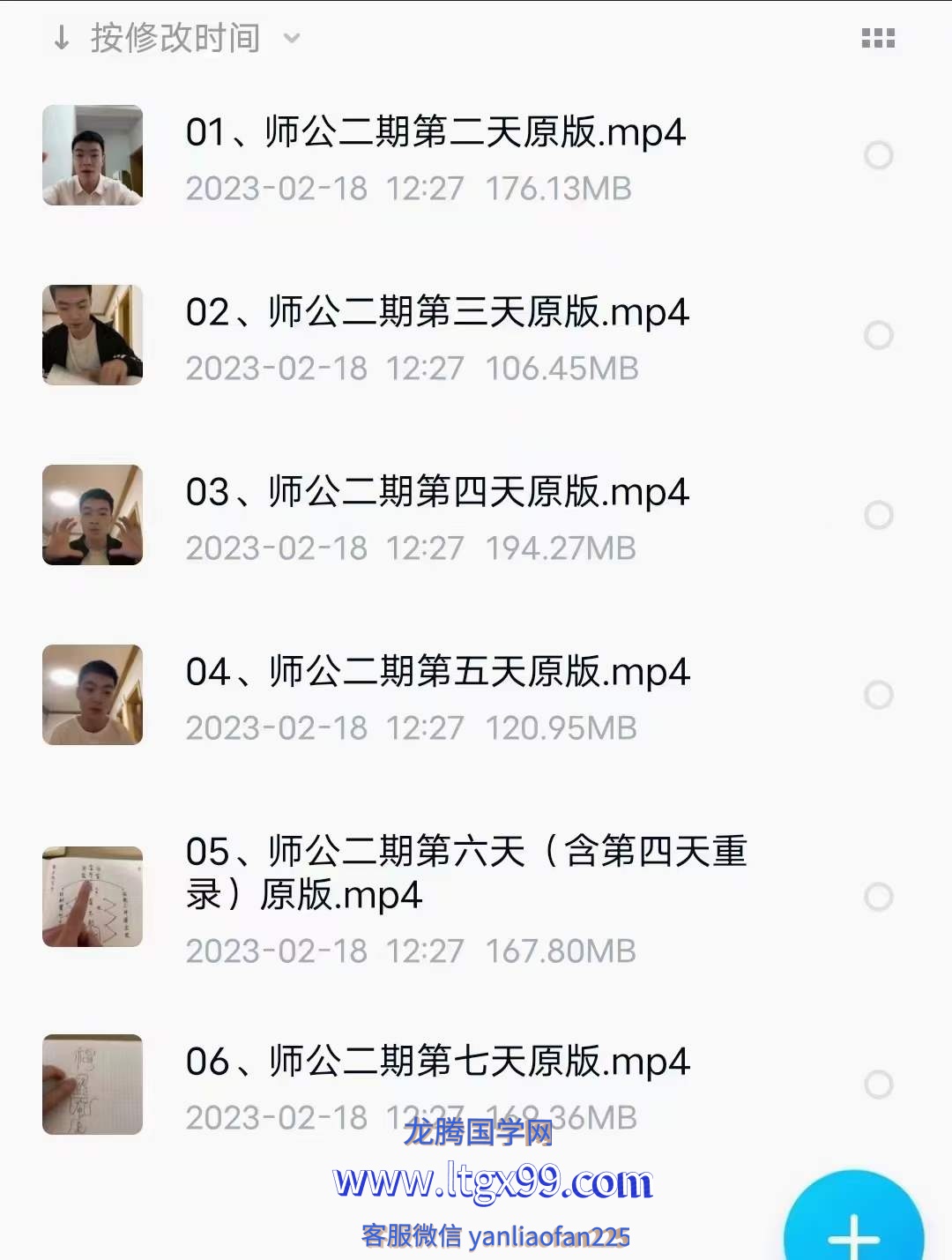Switch to grid view layout
Viewport: 952px width, 1260px height.
(878, 38)
